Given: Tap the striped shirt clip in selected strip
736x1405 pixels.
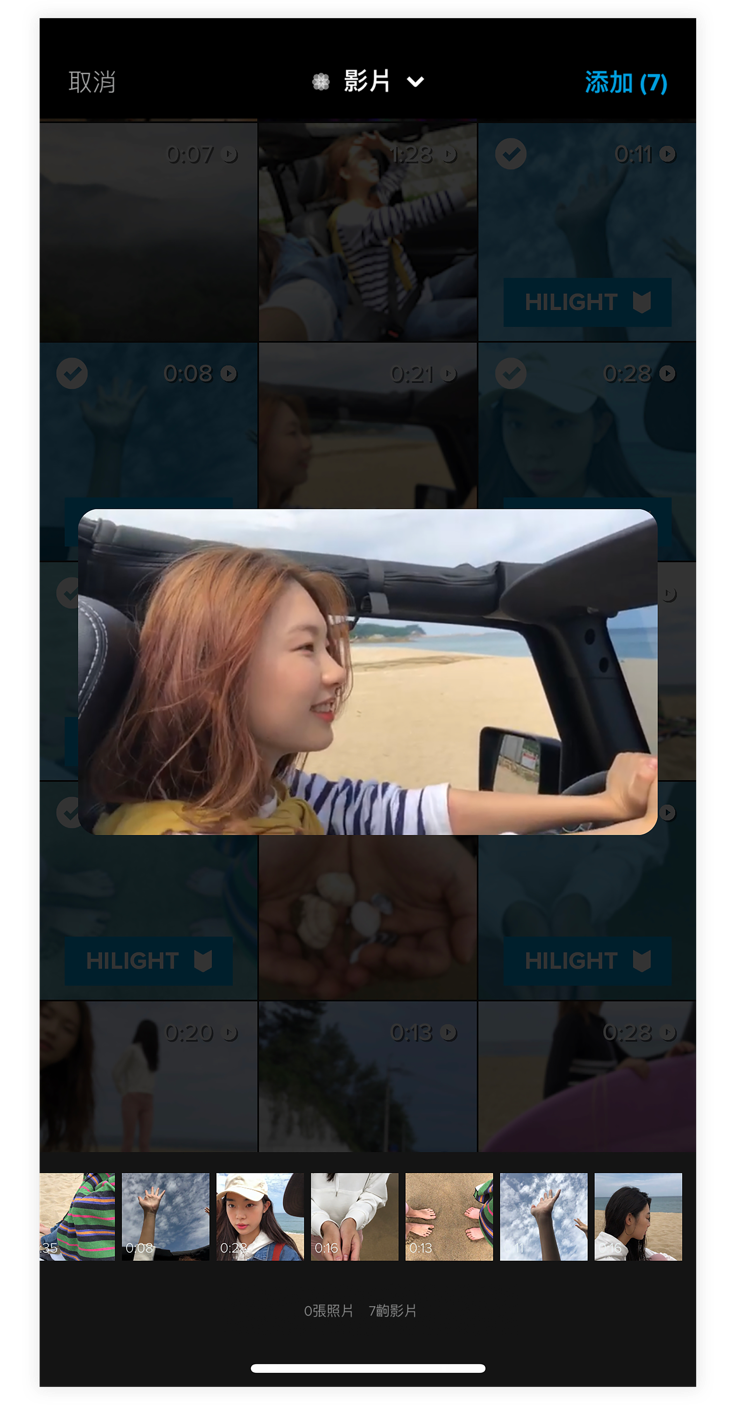Looking at the screenshot, I should tap(77, 1216).
